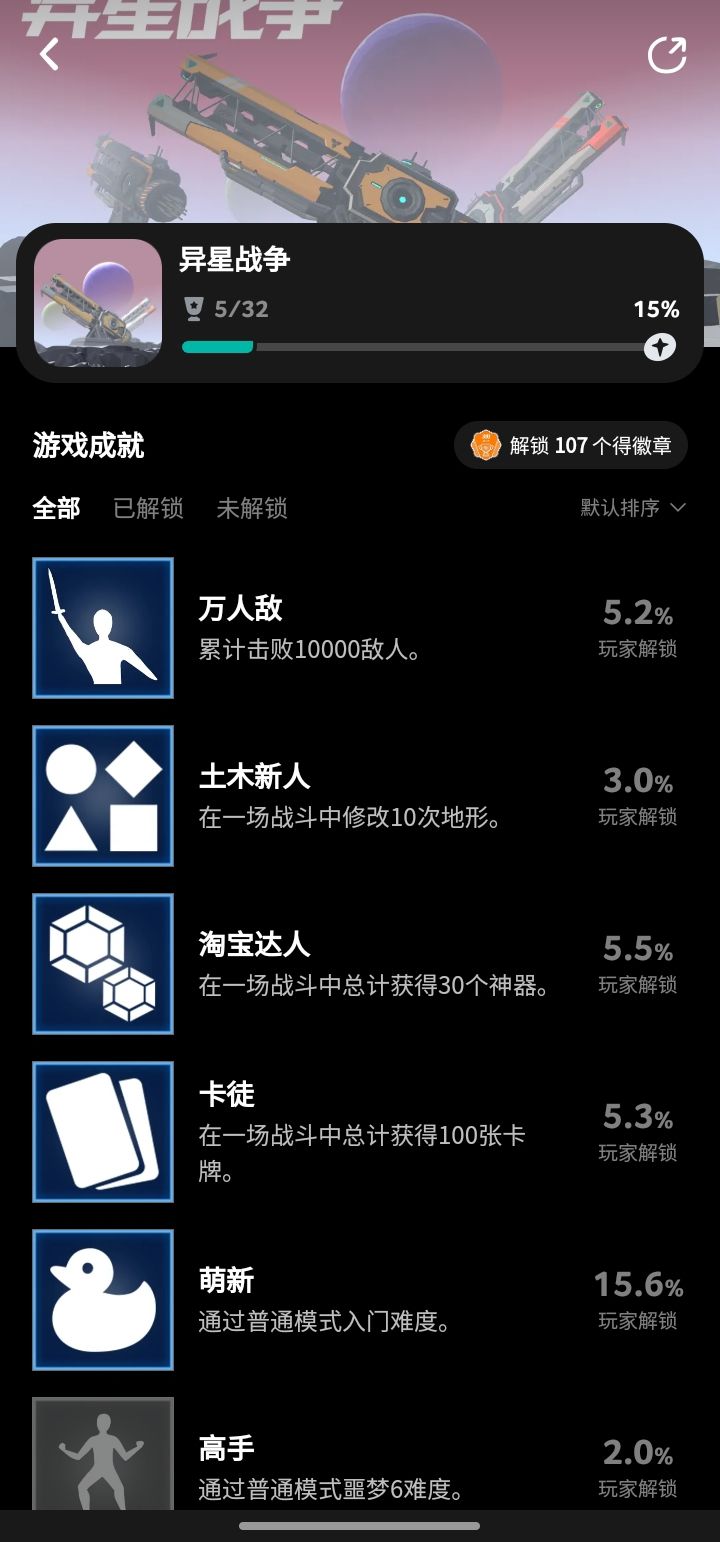The image size is (720, 1542).
Task: Select the 萌新 duck achievement icon
Action: [x=103, y=1299]
